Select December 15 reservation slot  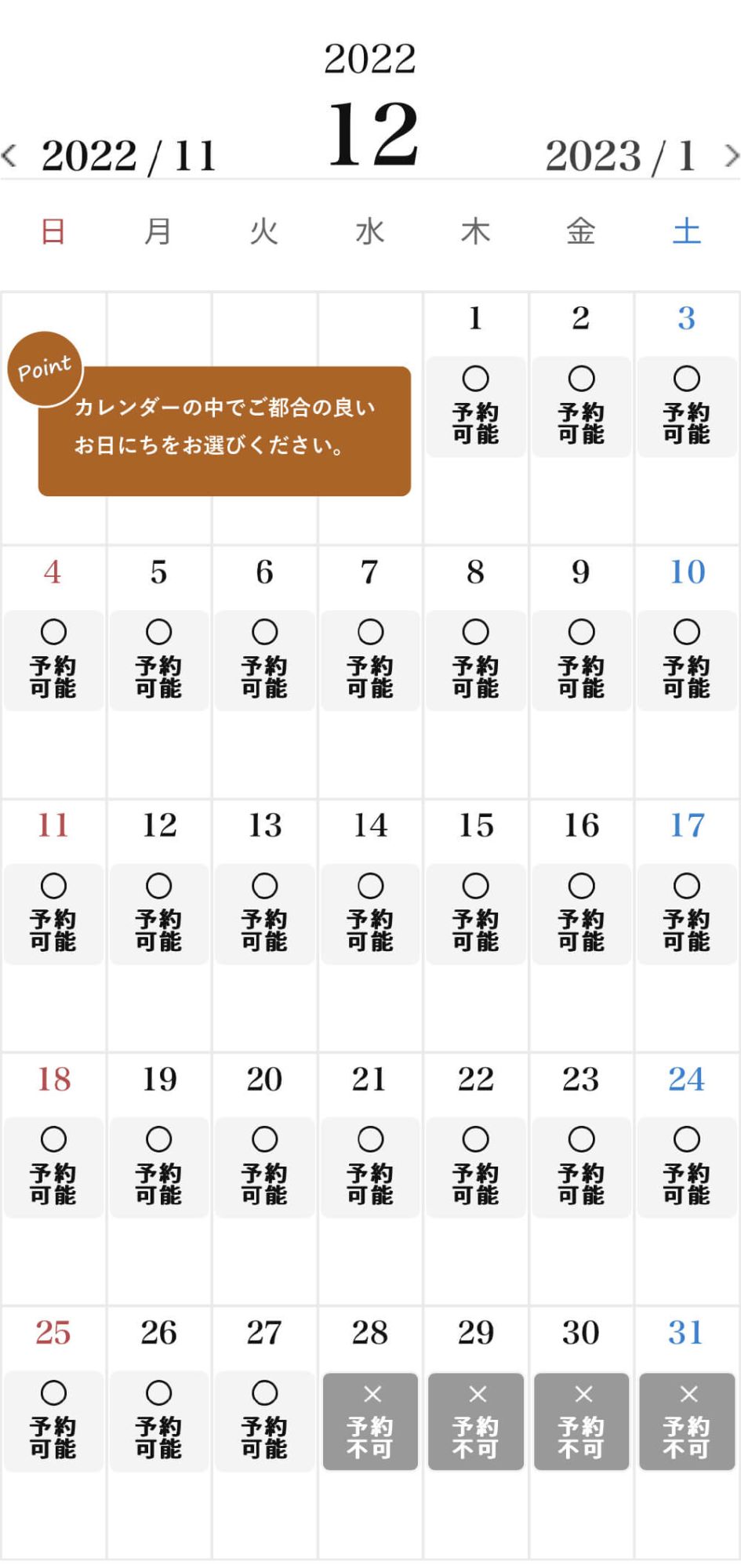point(475,914)
